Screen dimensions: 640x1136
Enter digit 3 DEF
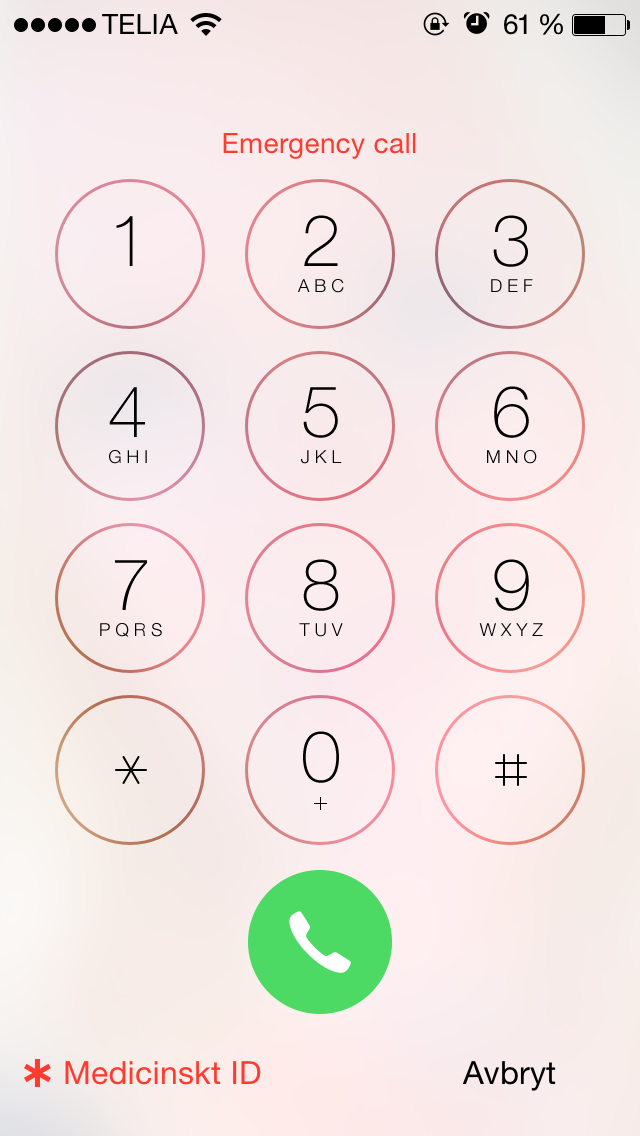point(510,254)
